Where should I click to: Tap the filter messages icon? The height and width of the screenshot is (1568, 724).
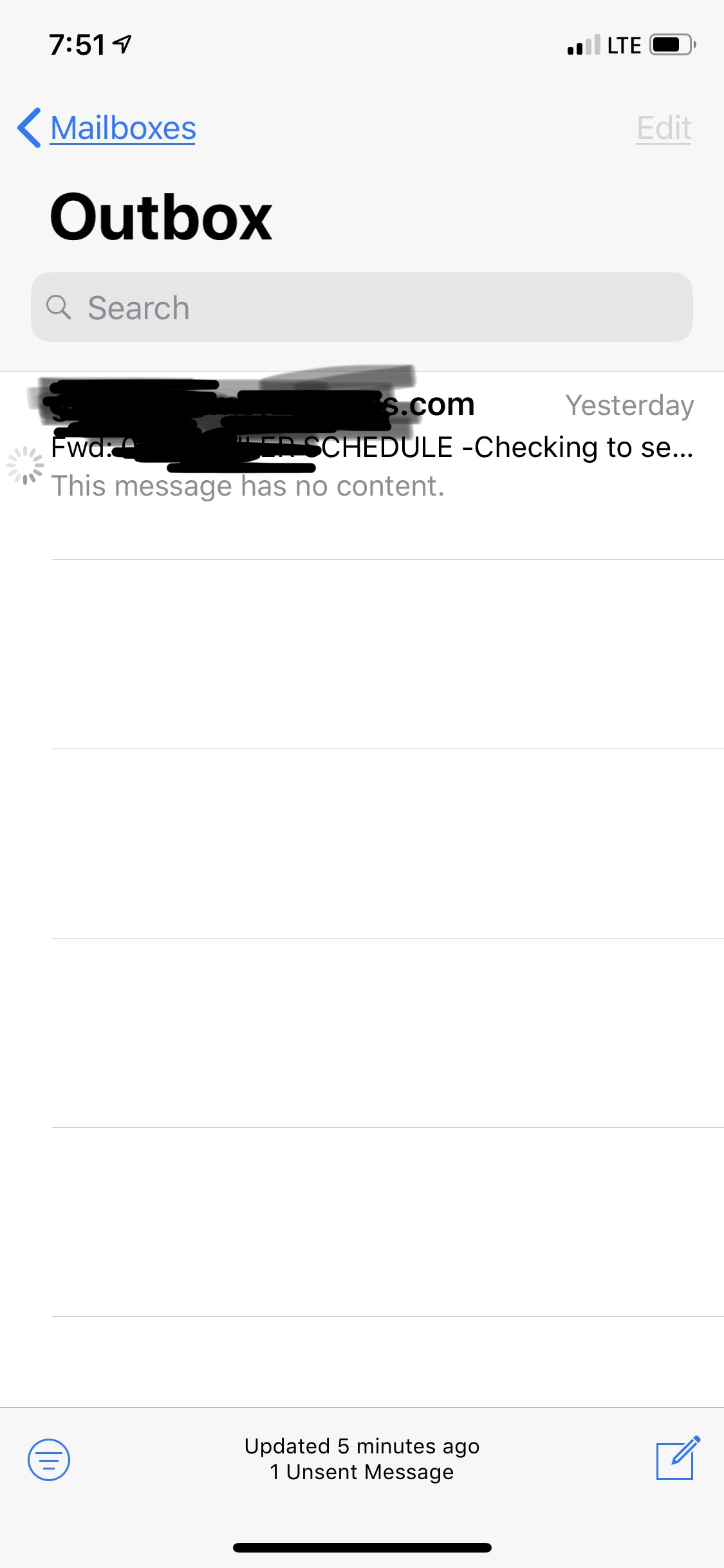point(49,1461)
